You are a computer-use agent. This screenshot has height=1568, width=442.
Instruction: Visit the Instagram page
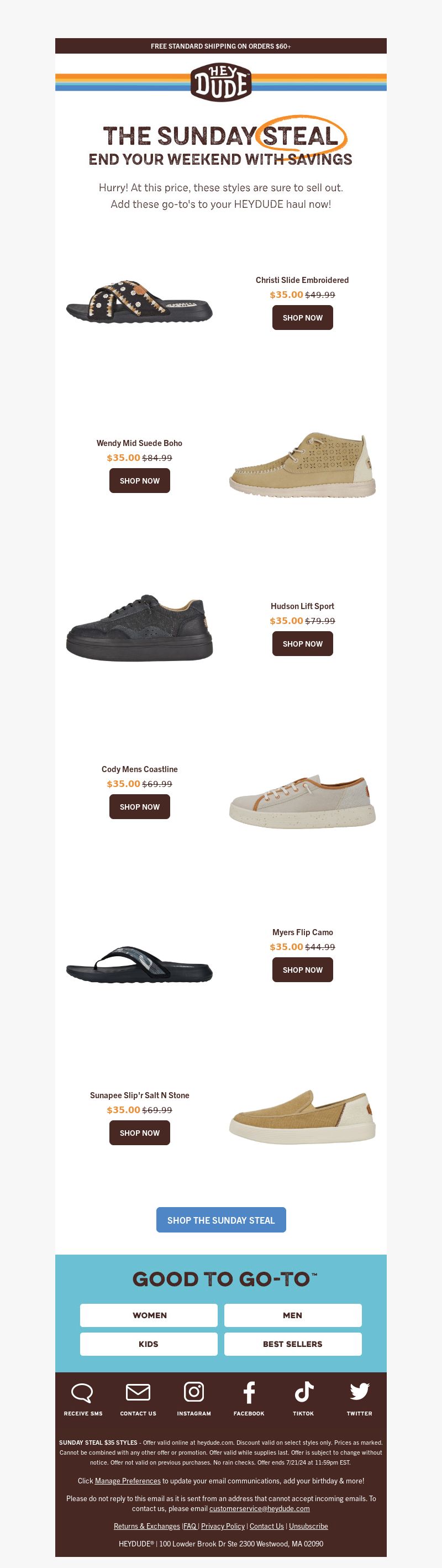point(193,1393)
